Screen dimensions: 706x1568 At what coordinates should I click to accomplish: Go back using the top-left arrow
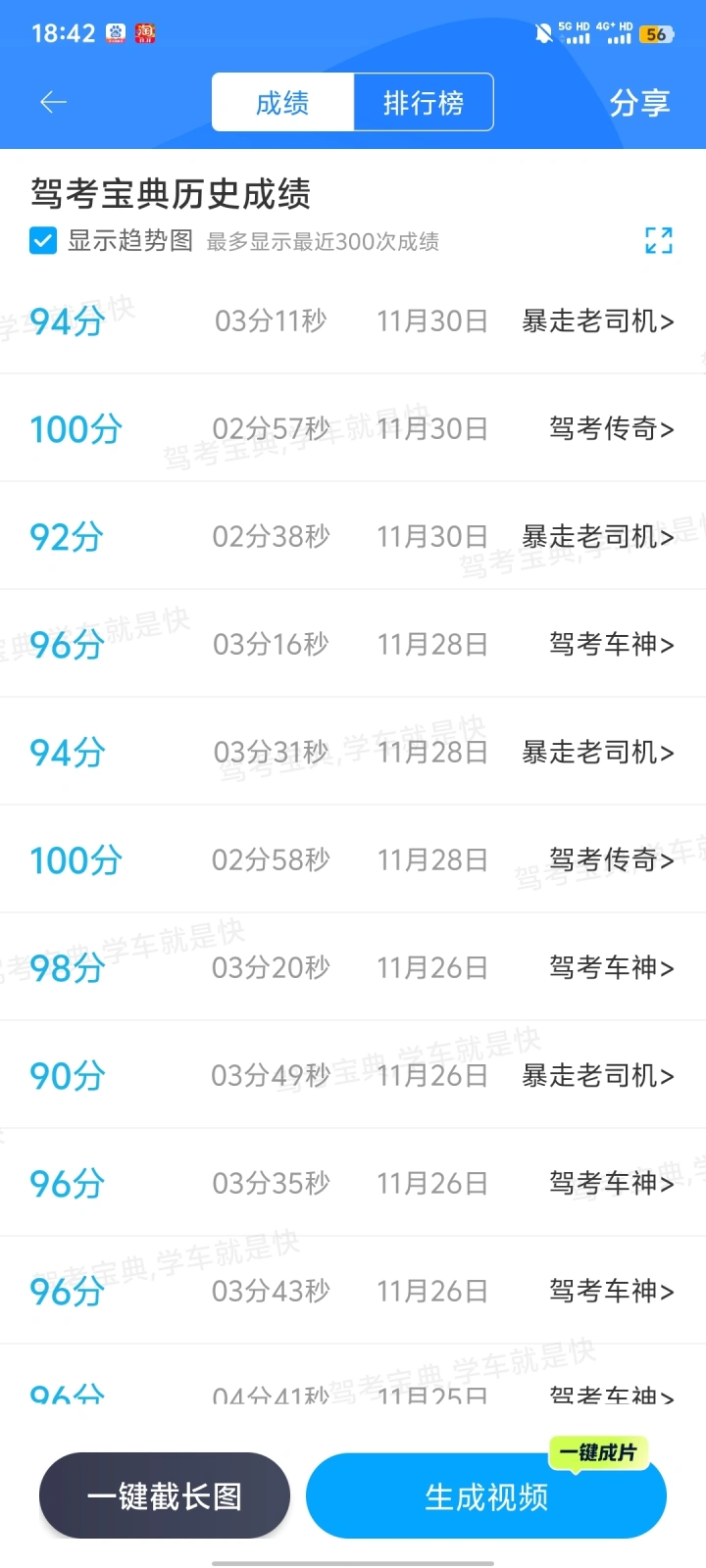point(53,102)
